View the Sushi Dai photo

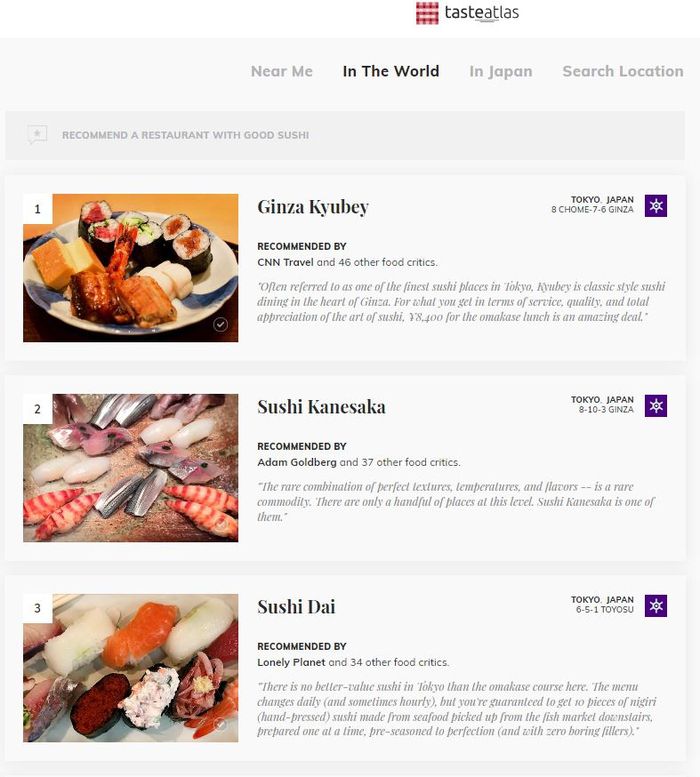coord(131,668)
